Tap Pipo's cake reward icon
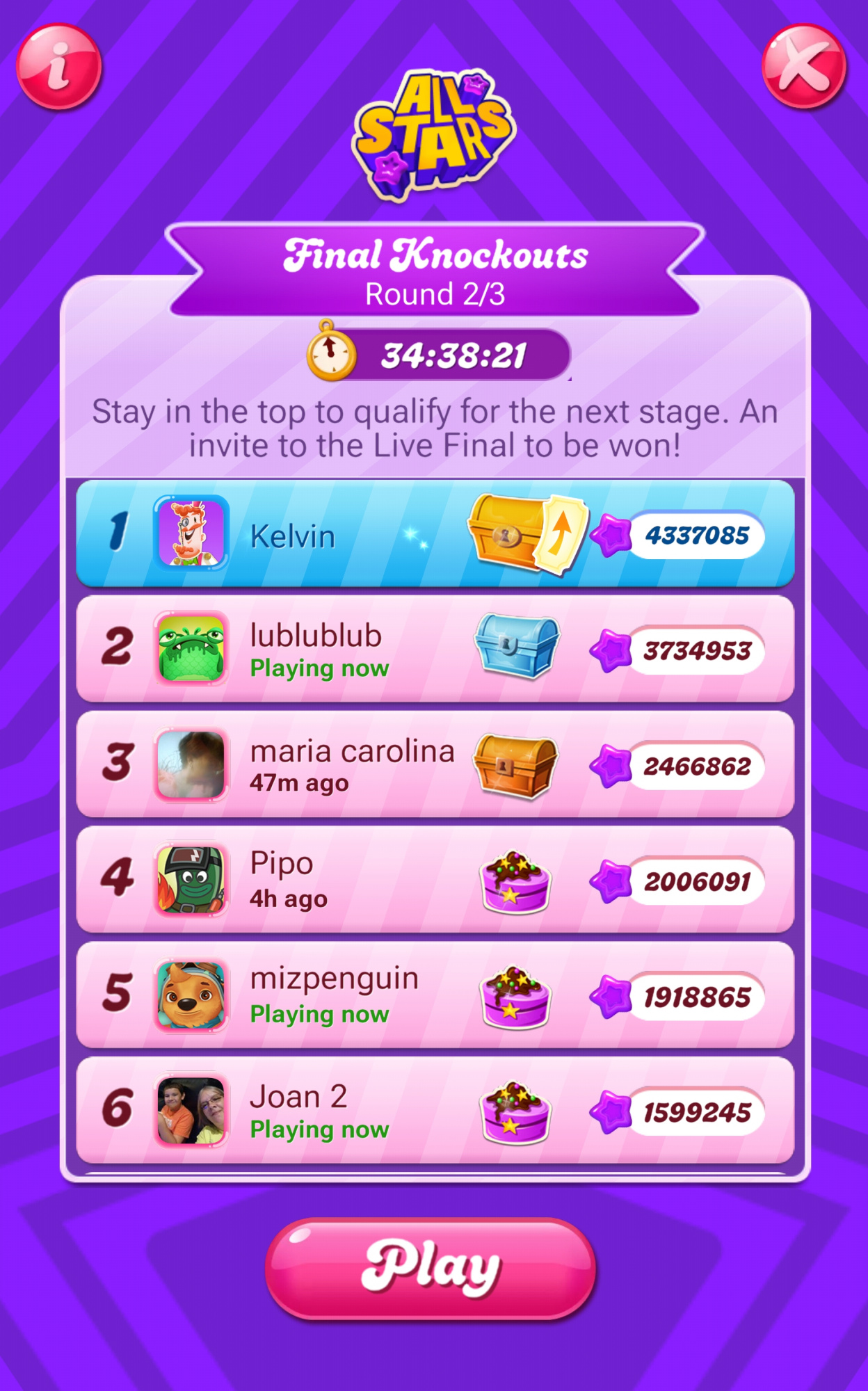 pos(515,882)
